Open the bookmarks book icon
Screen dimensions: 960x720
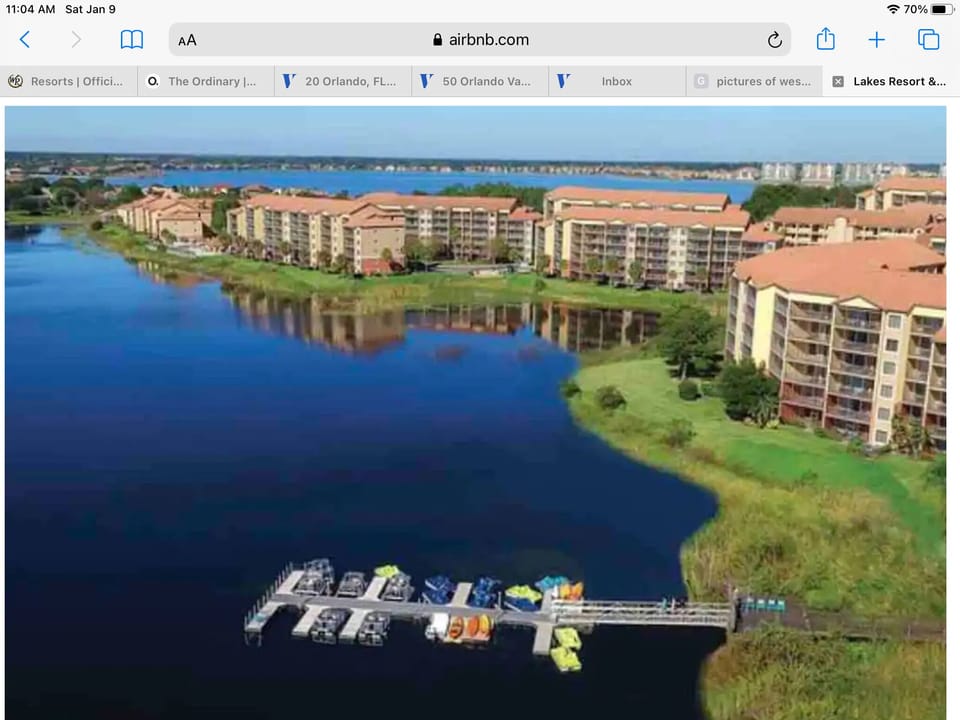click(132, 40)
